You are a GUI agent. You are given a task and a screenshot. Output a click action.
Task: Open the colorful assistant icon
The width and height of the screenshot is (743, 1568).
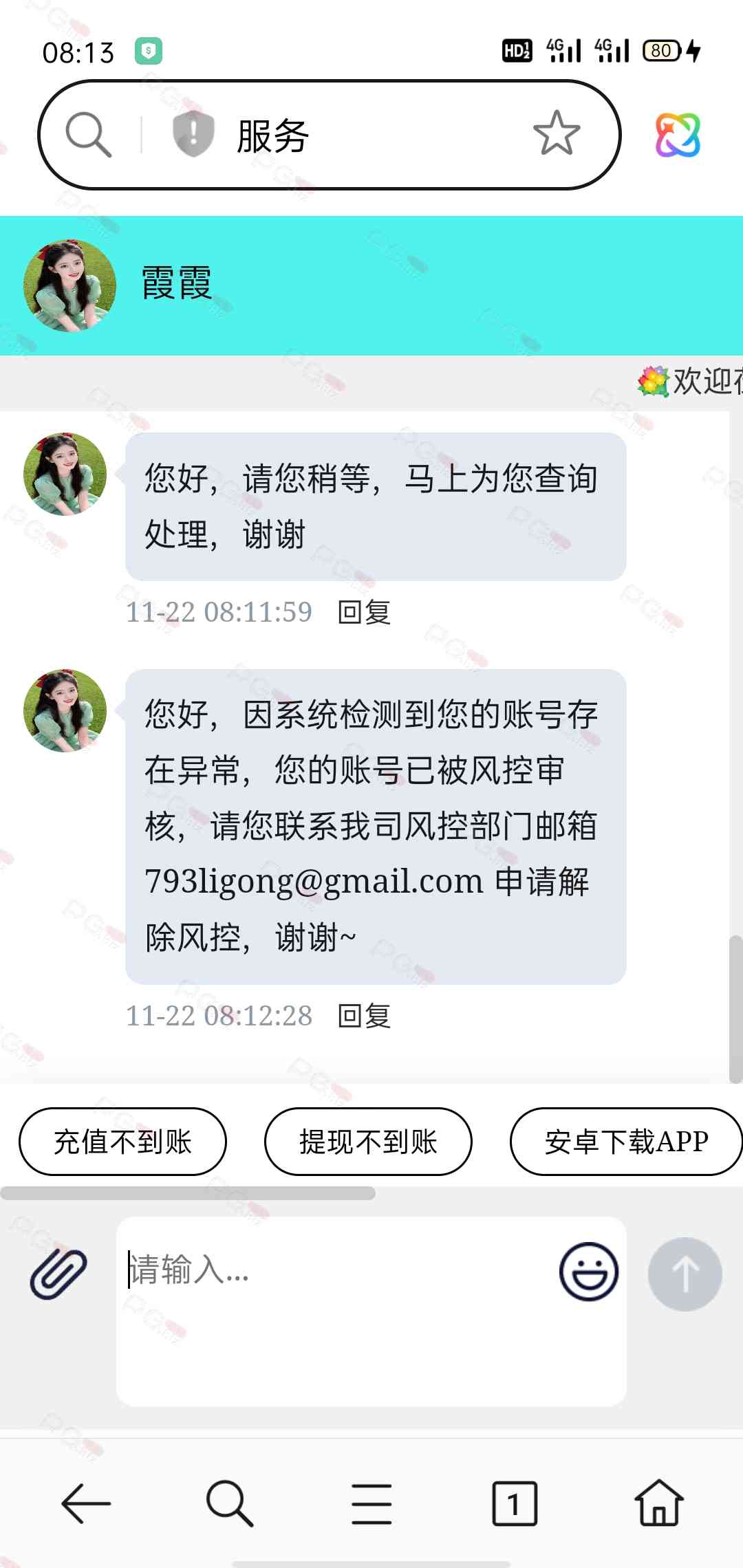click(x=678, y=135)
